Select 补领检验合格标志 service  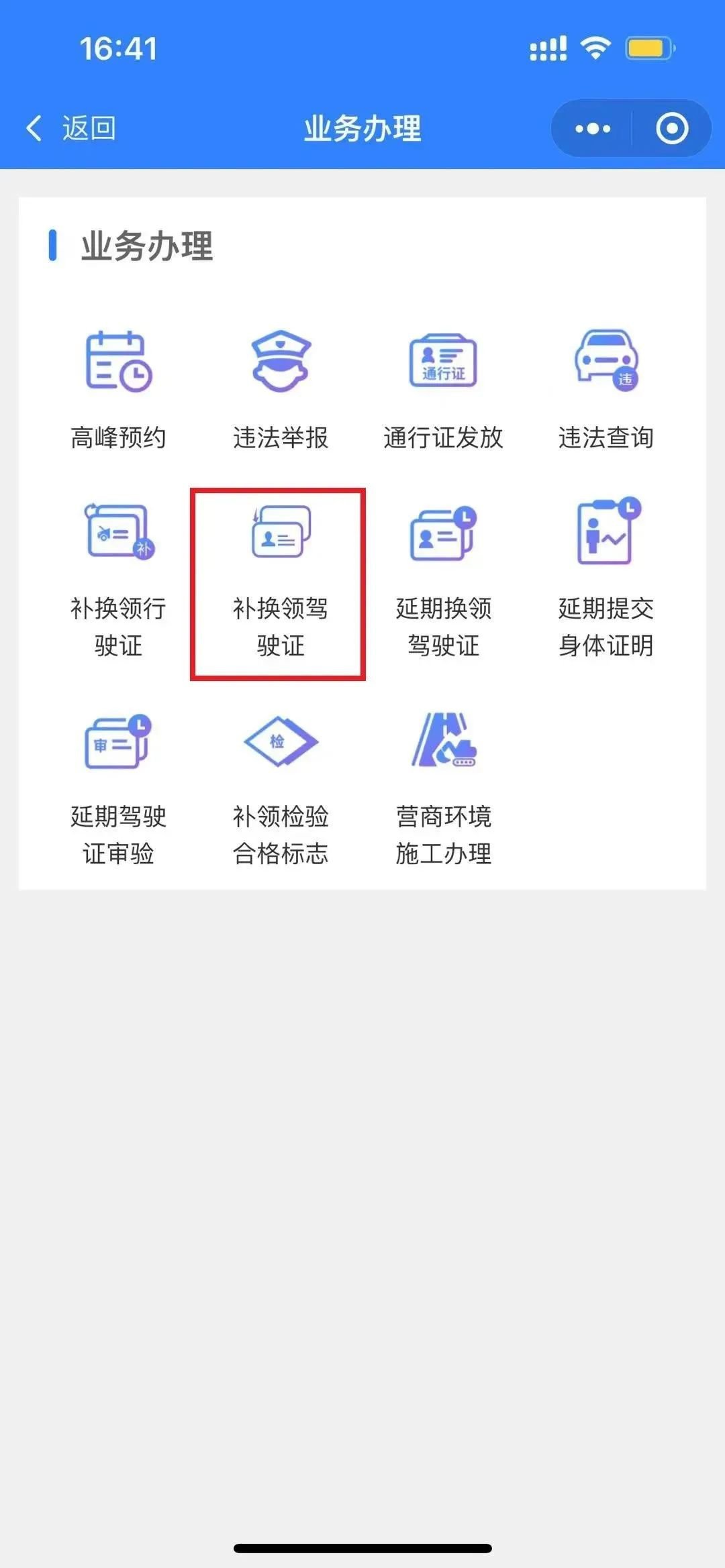(281, 788)
